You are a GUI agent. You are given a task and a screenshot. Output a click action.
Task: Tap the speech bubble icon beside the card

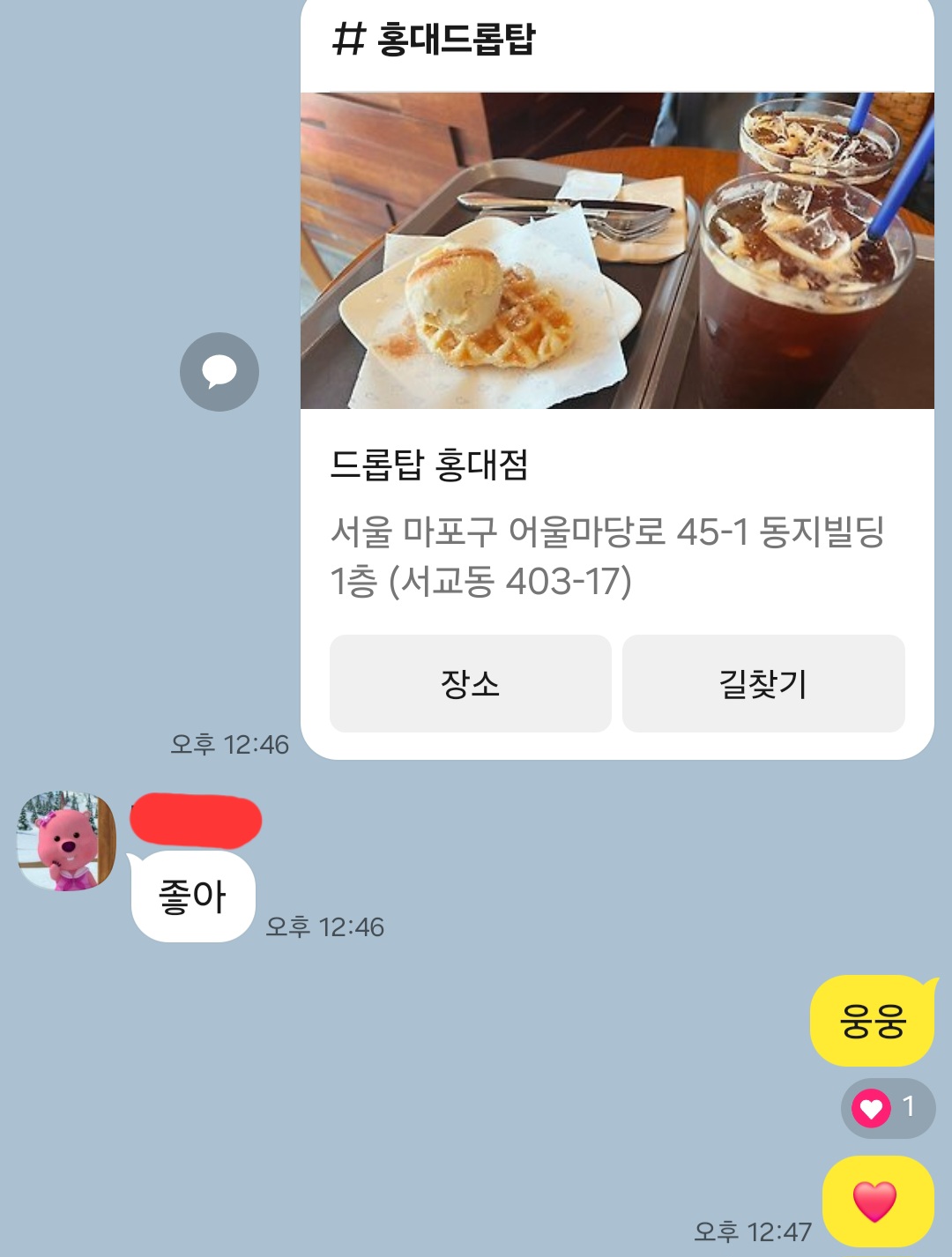(219, 372)
